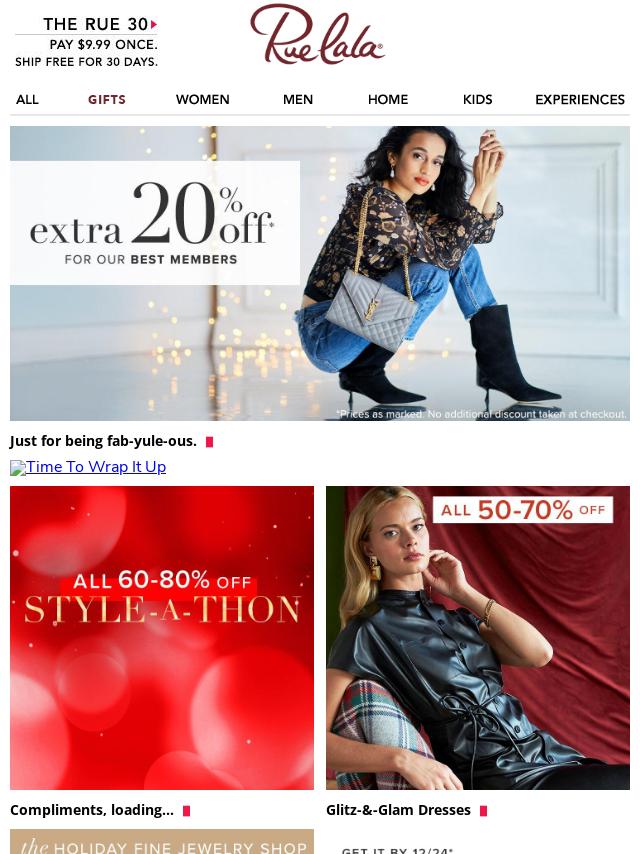640x854 pixels.
Task: Go to the KIDS category
Action: pyautogui.click(x=477, y=99)
